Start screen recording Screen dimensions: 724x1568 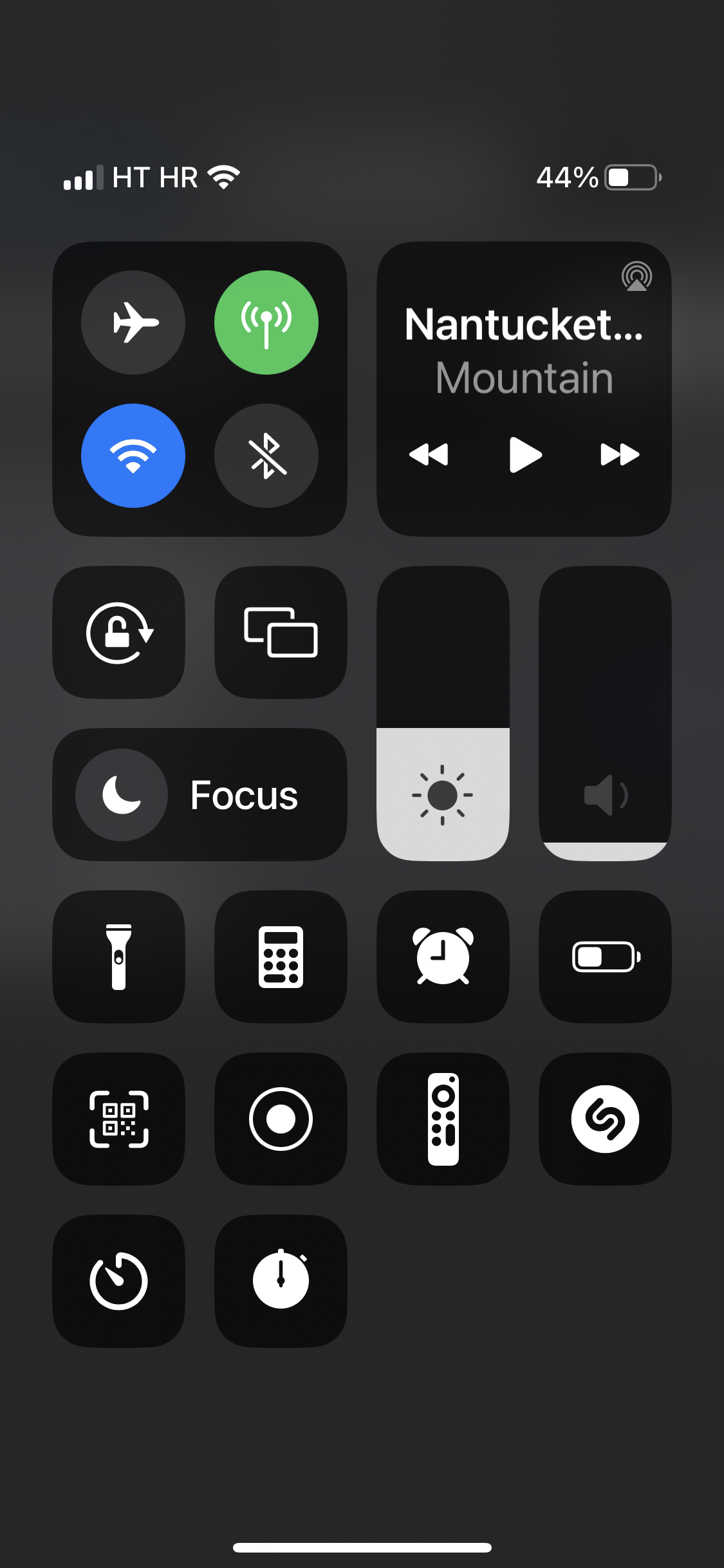coord(281,1119)
